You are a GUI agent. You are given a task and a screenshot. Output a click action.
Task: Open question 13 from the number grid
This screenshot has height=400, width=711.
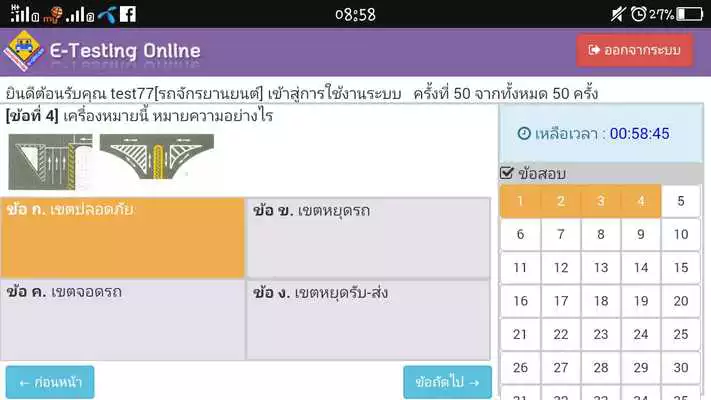(x=601, y=267)
